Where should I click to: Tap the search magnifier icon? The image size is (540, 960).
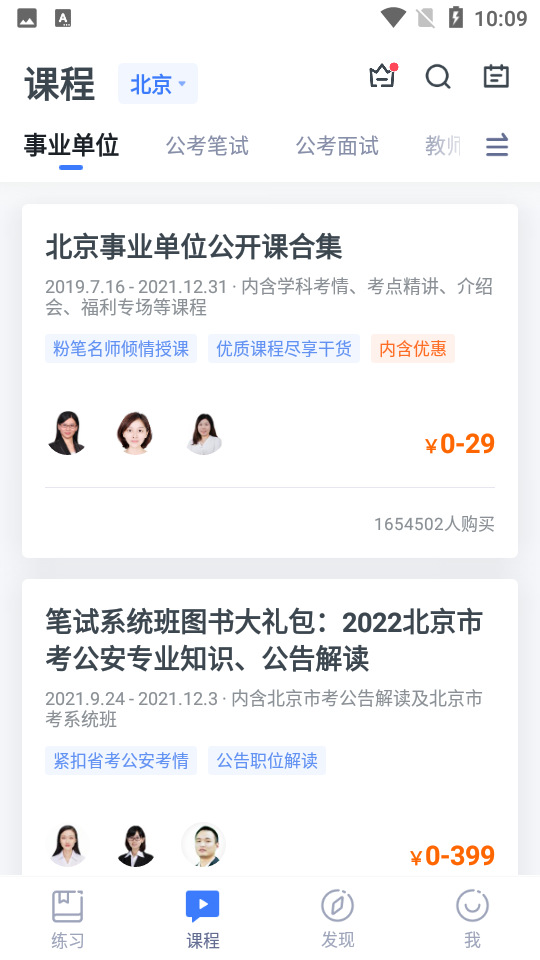coord(438,77)
